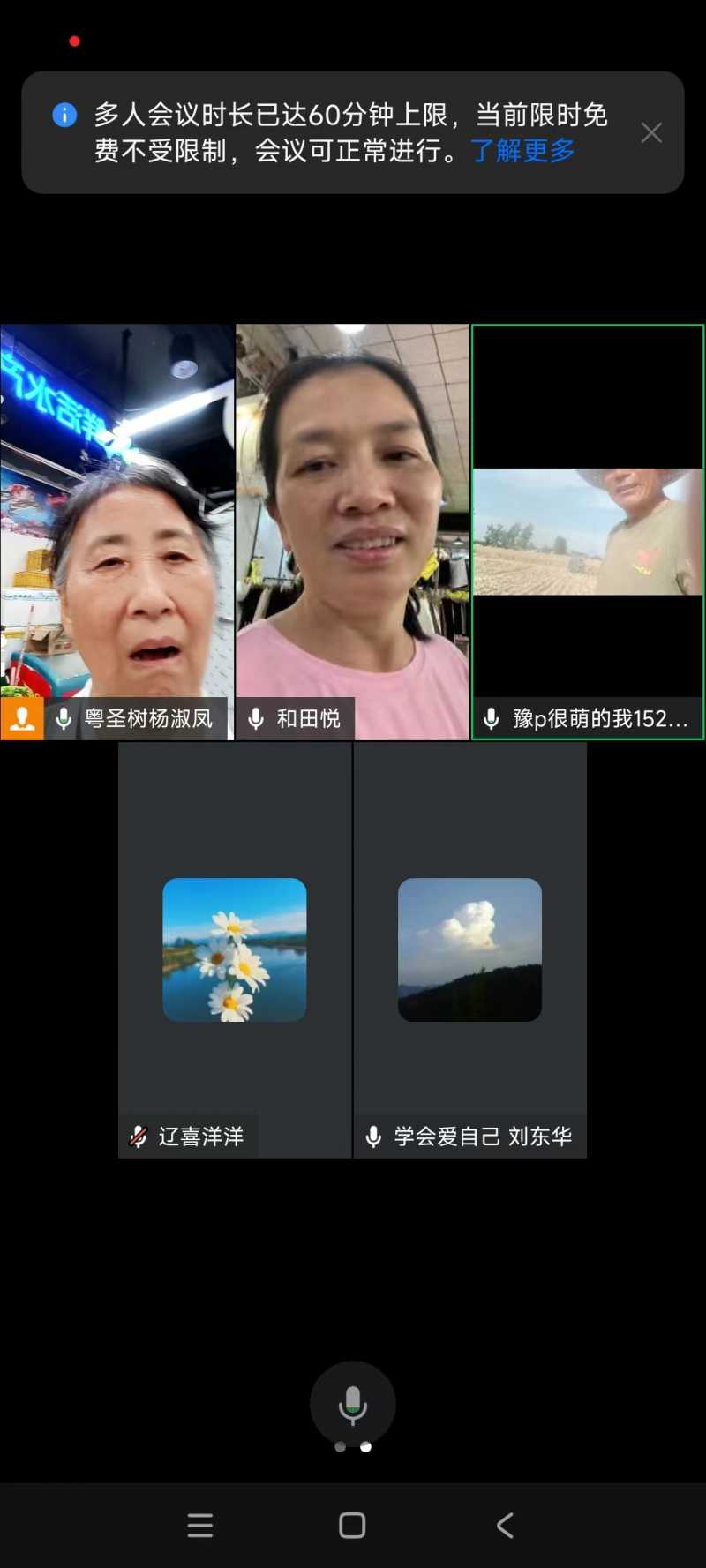The image size is (706, 1568).
Task: Select 学会爱自己 刘东华's participant tile
Action: pyautogui.click(x=469, y=949)
